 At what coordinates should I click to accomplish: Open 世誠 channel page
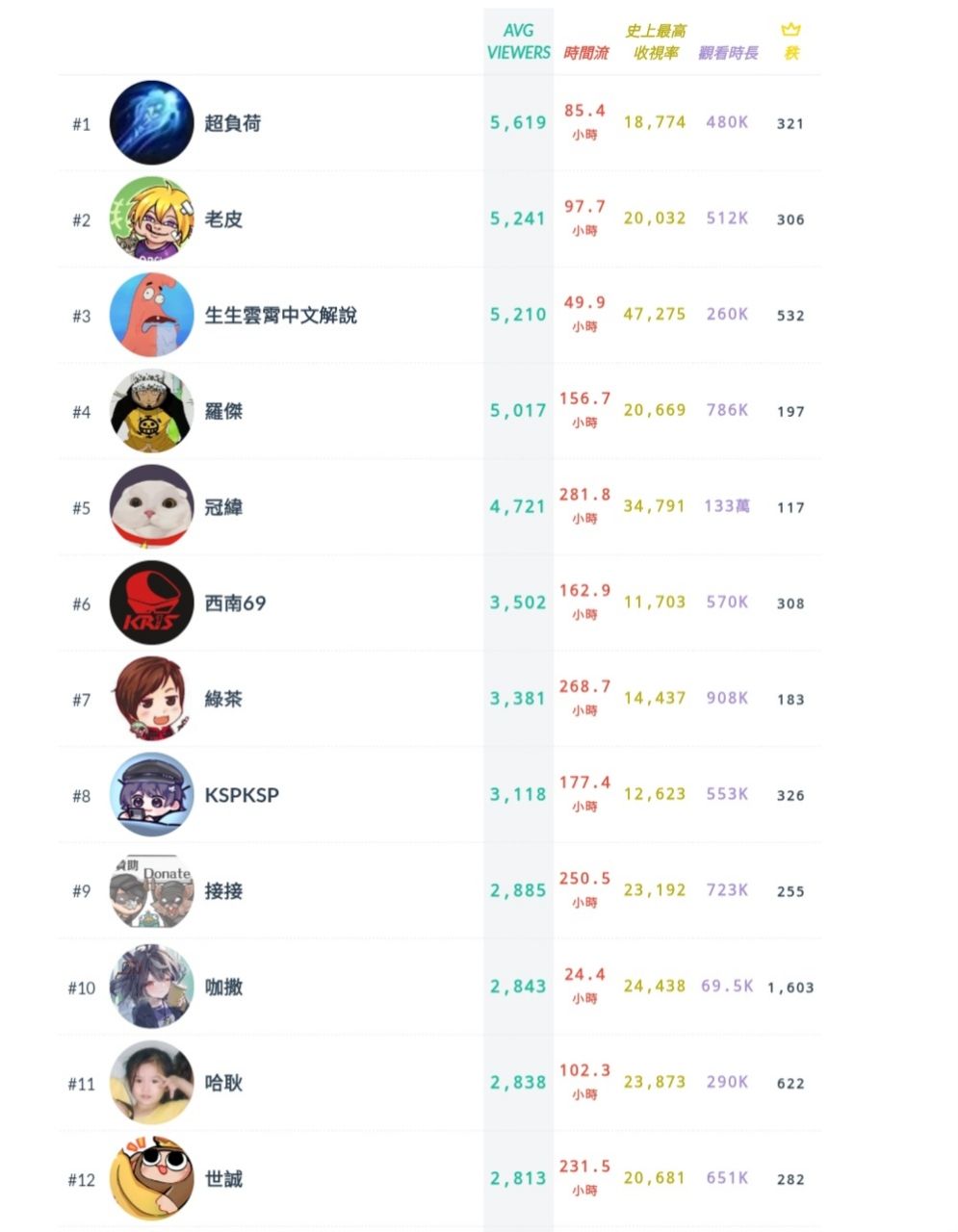(223, 1179)
